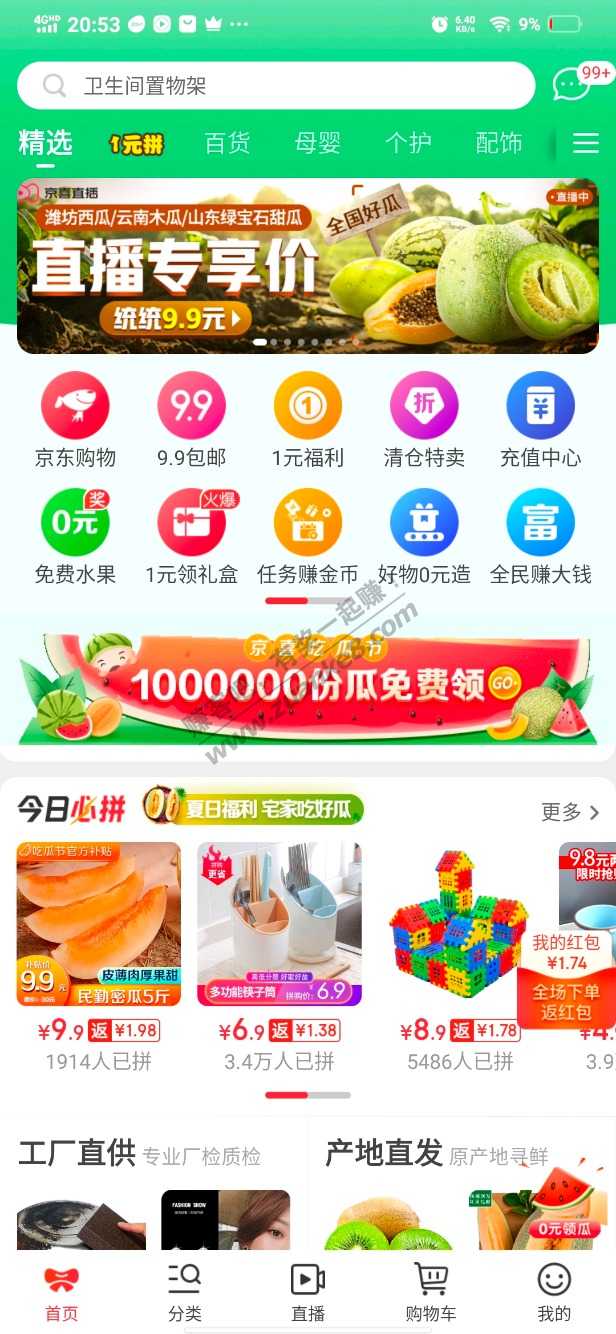Go to 9.9包邮 section
Screen dimensions: 616x1334
coord(191,420)
